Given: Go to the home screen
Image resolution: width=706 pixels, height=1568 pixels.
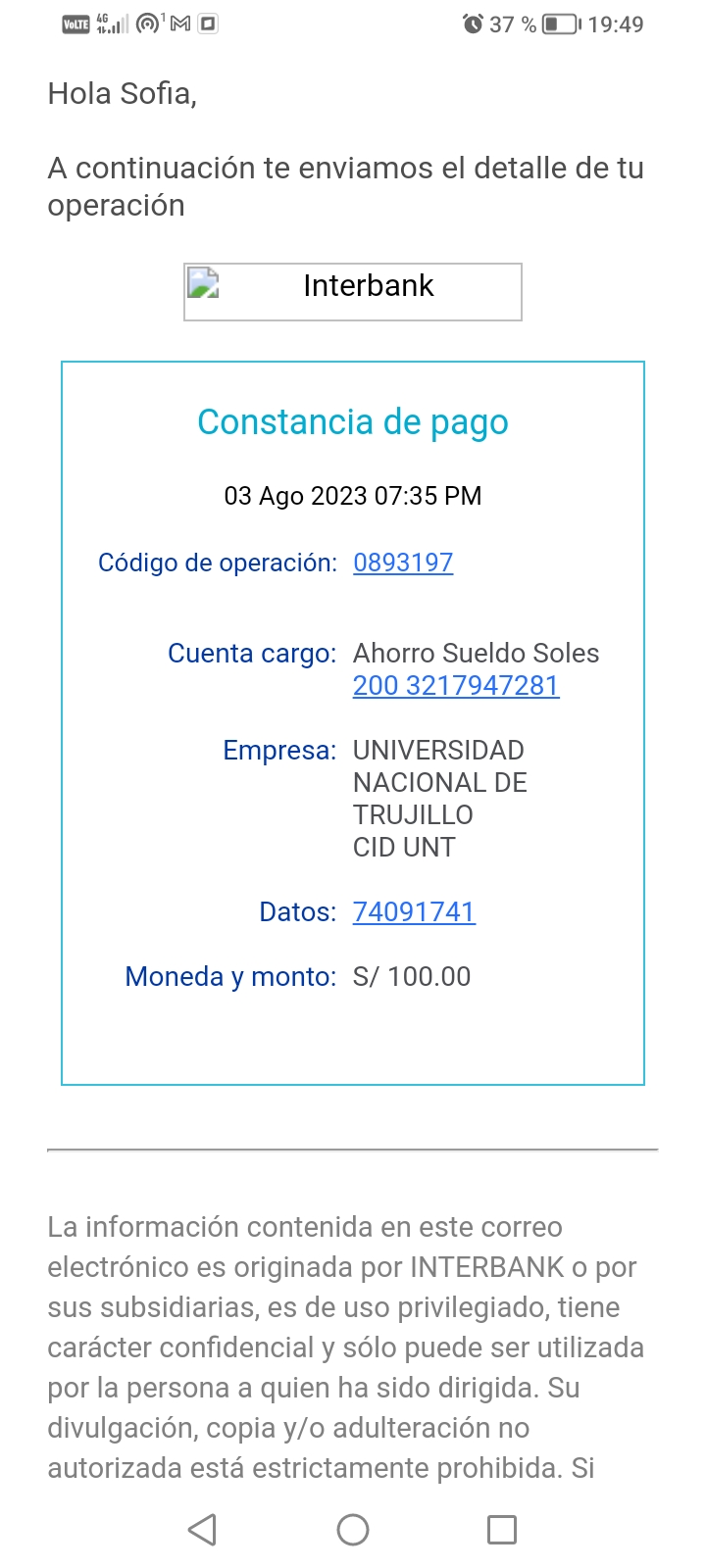Looking at the screenshot, I should 353,1529.
